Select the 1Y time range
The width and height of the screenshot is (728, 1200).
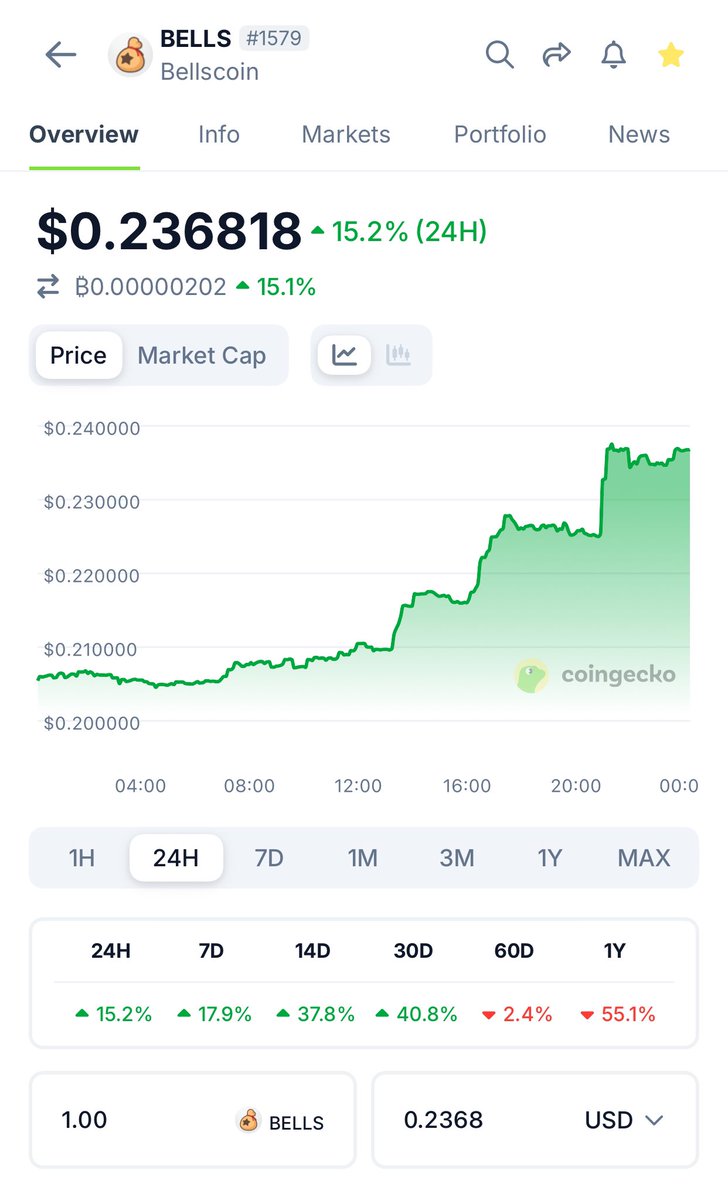click(x=550, y=858)
